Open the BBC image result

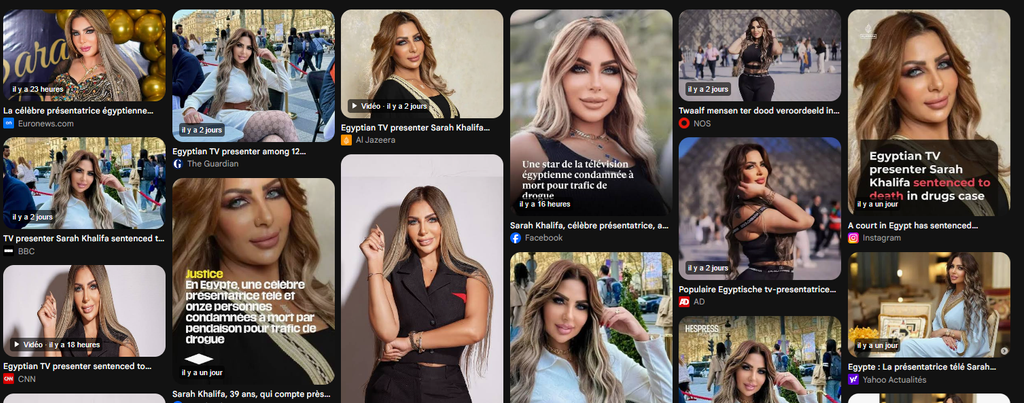[x=84, y=183]
